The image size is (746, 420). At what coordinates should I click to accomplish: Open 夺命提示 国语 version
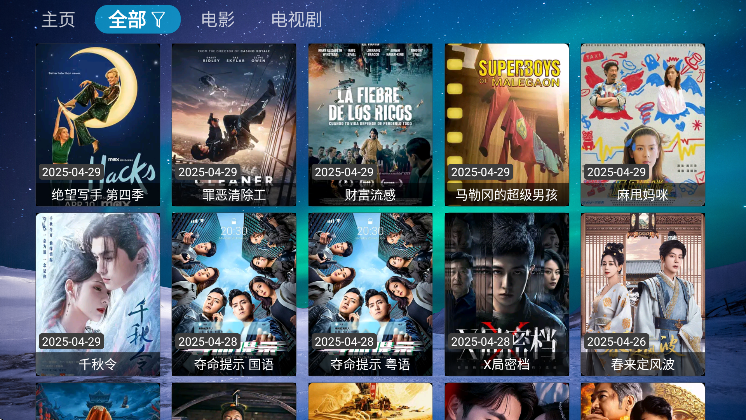tap(234, 294)
